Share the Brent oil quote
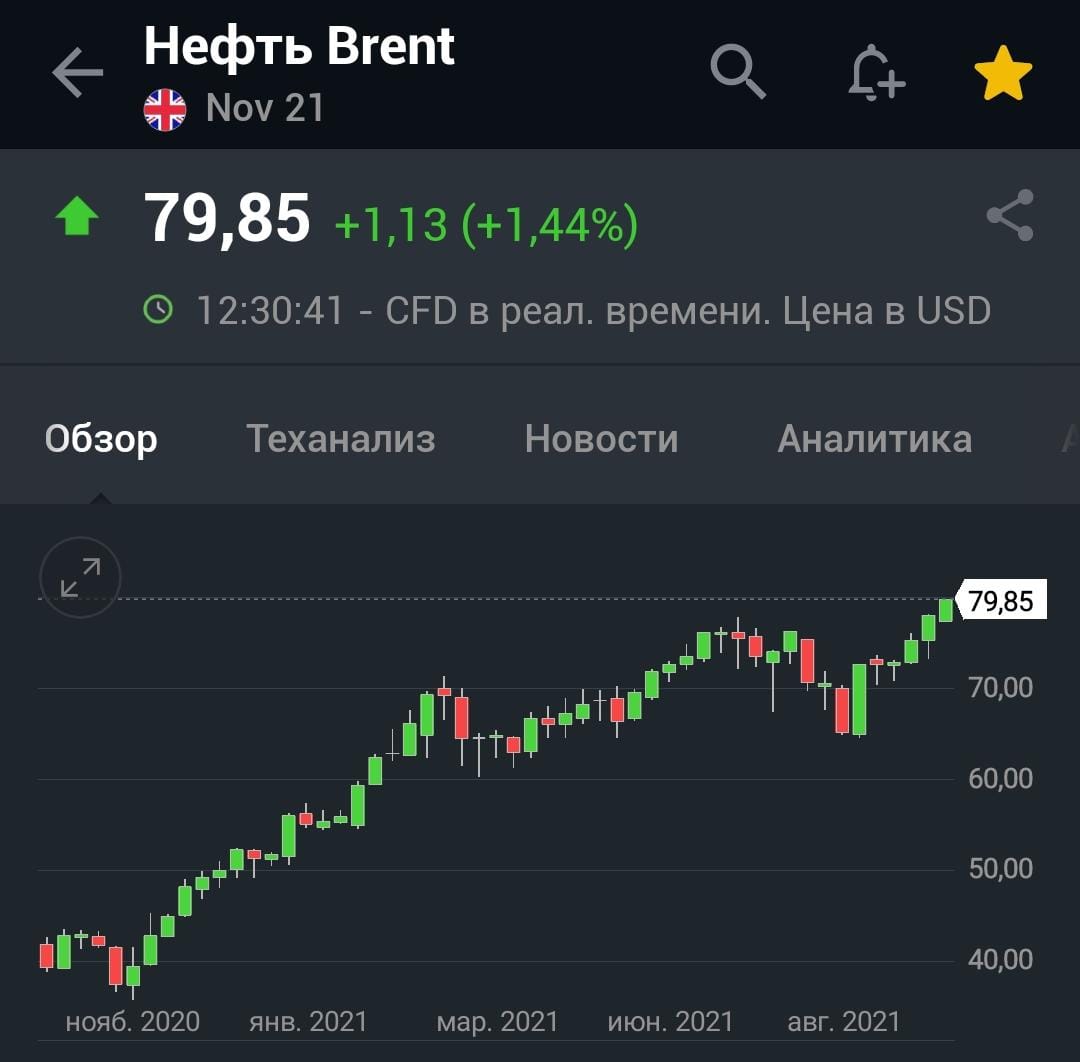The image size is (1080, 1062). [x=1010, y=215]
